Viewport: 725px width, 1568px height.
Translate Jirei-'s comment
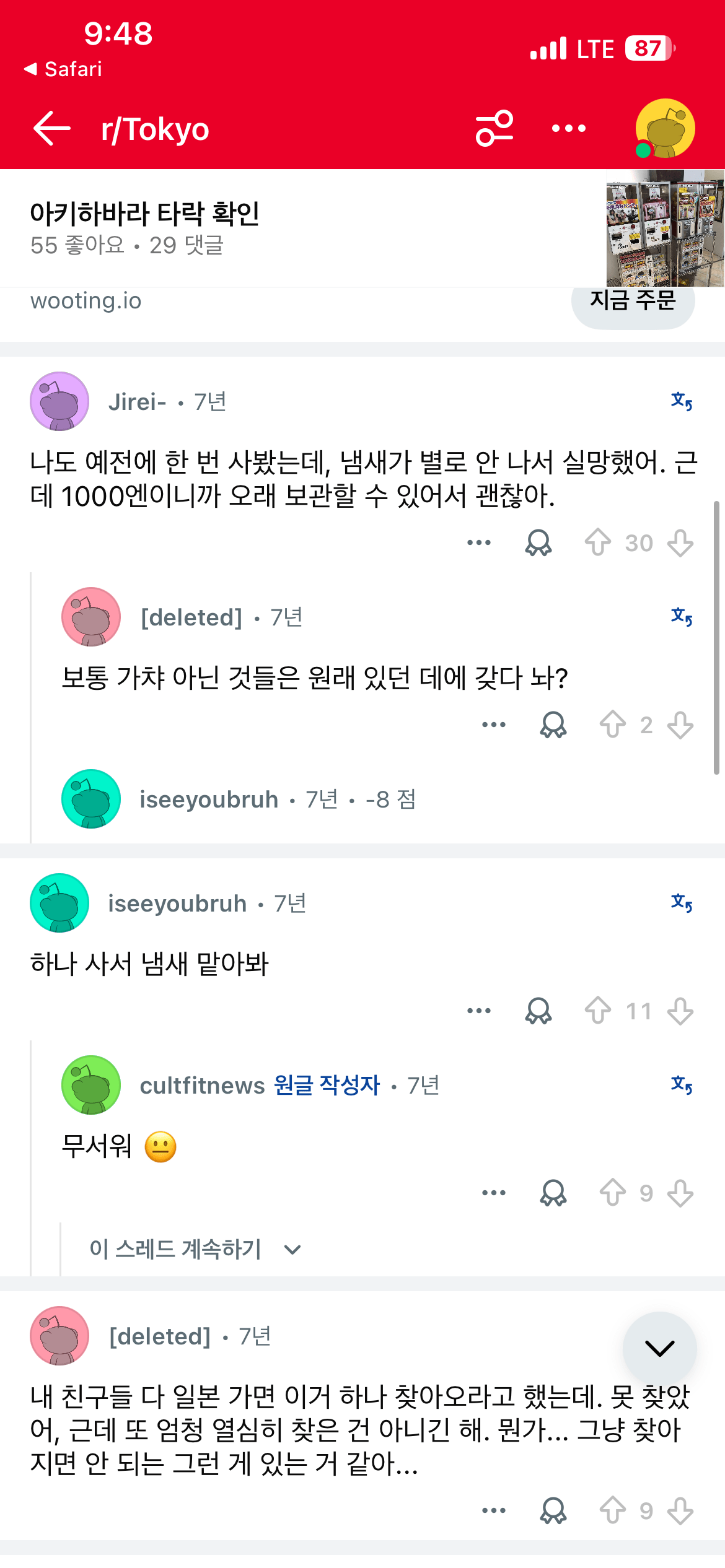(681, 402)
